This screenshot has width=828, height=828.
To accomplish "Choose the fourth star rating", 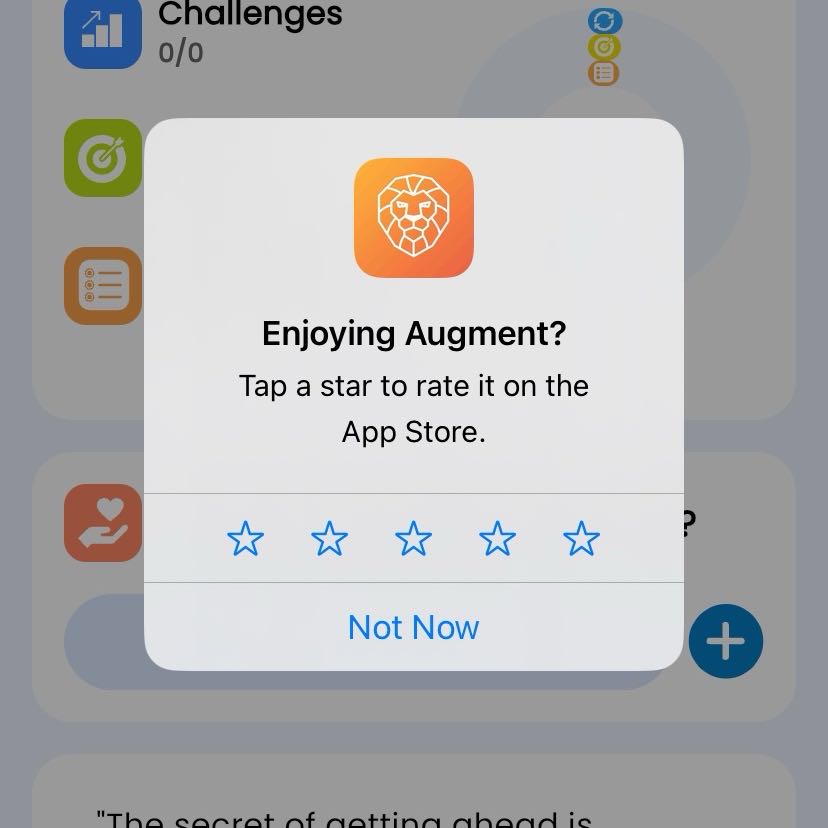I will click(498, 539).
